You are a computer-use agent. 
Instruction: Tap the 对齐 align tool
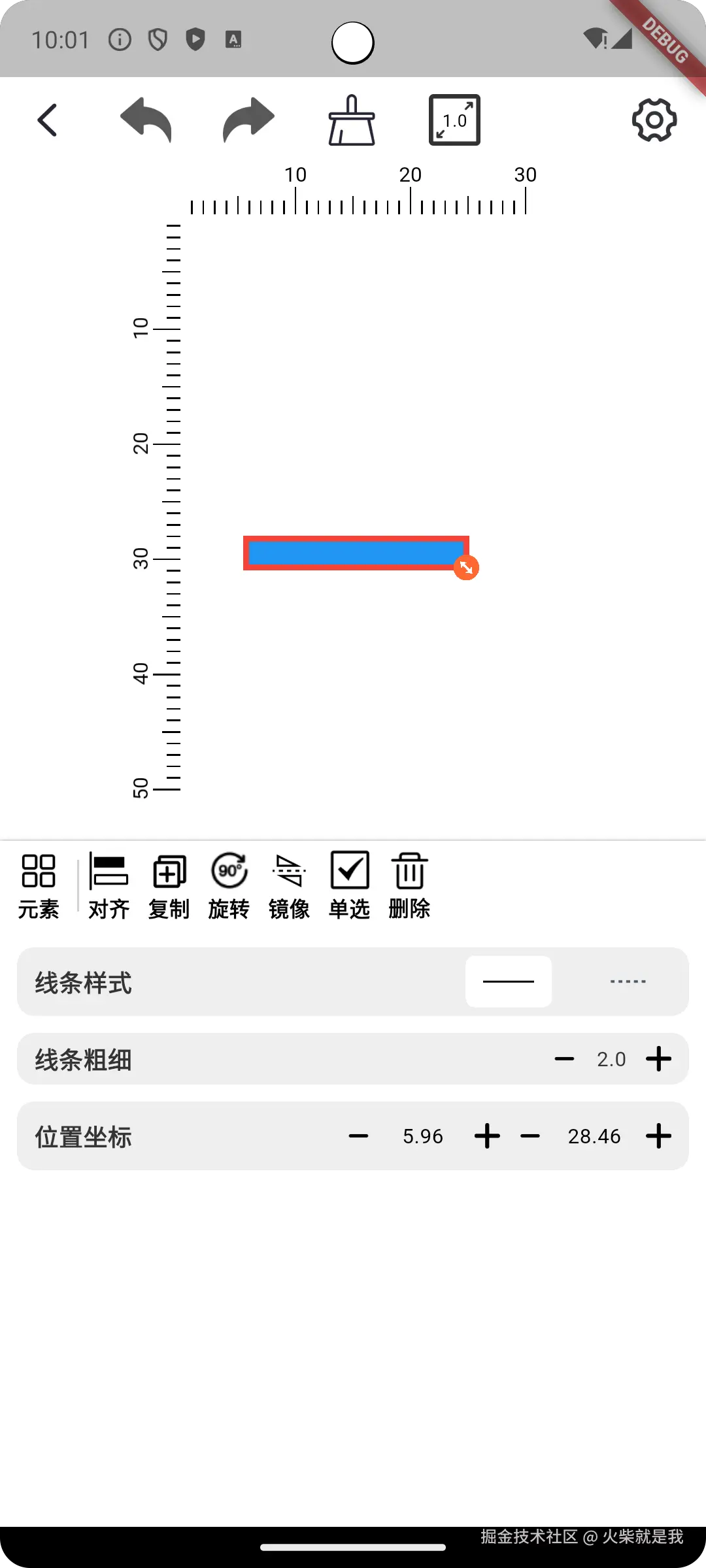pos(109,886)
